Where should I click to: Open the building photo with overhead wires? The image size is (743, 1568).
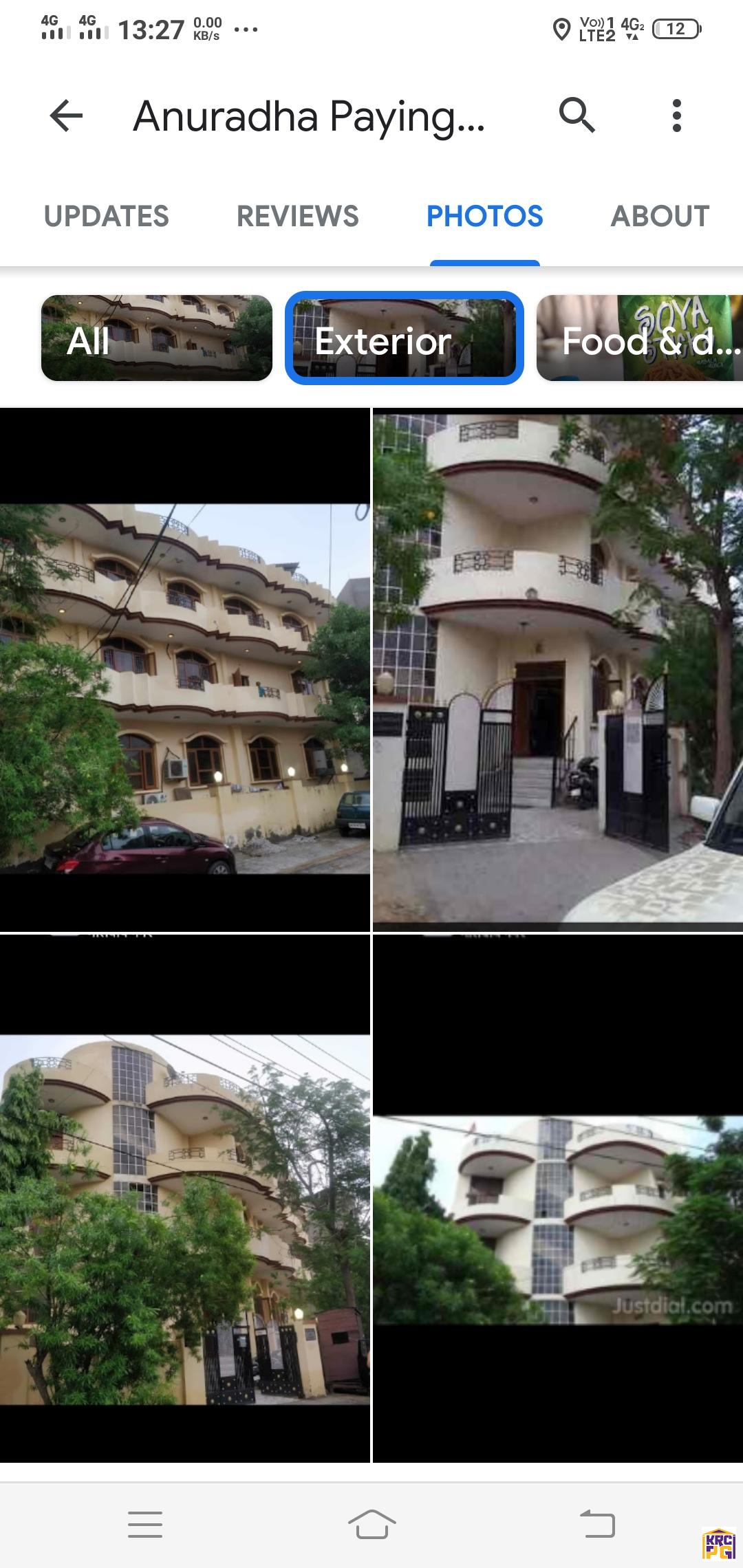(x=184, y=1217)
